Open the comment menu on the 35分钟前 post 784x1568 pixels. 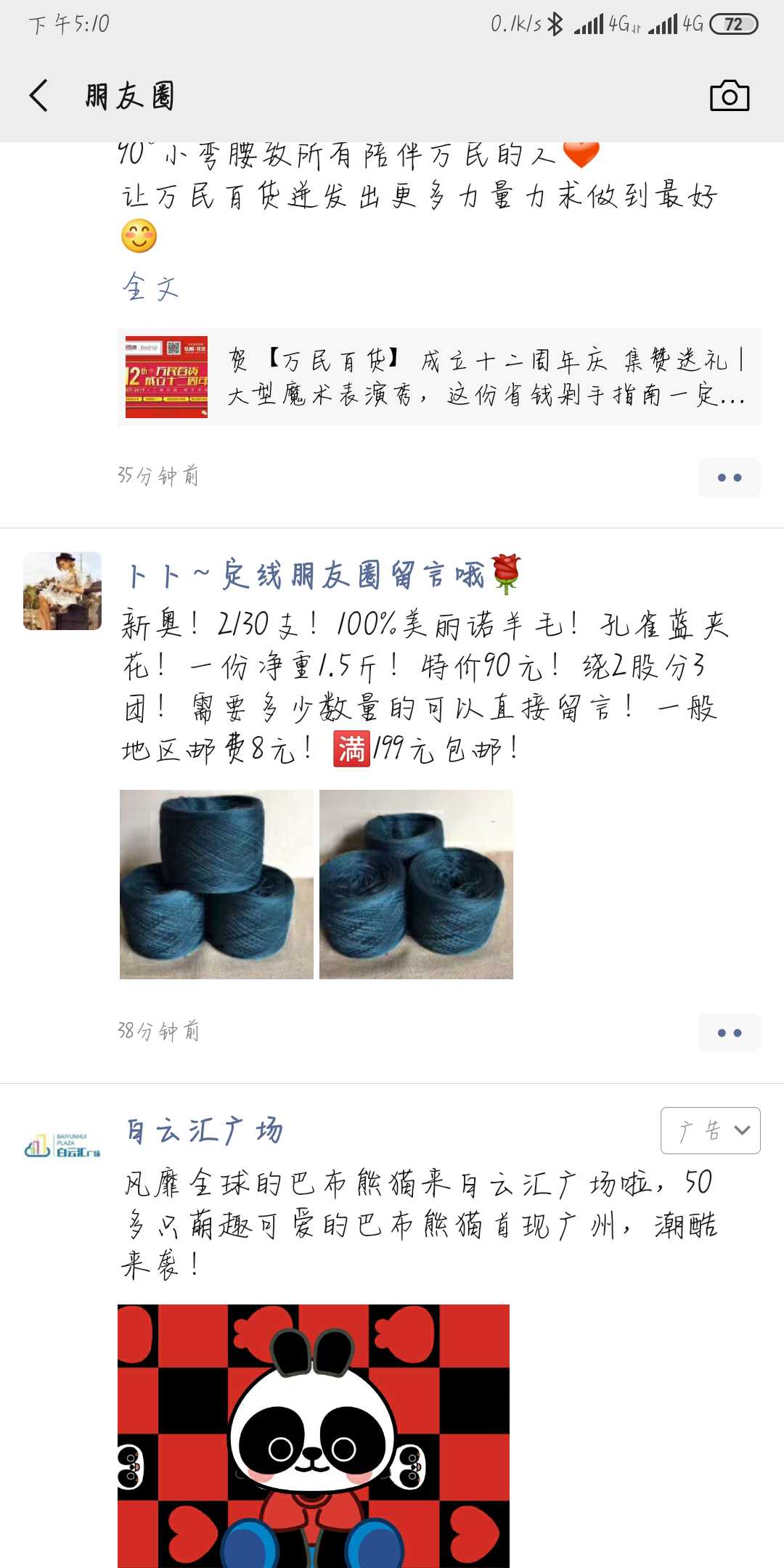click(x=730, y=478)
